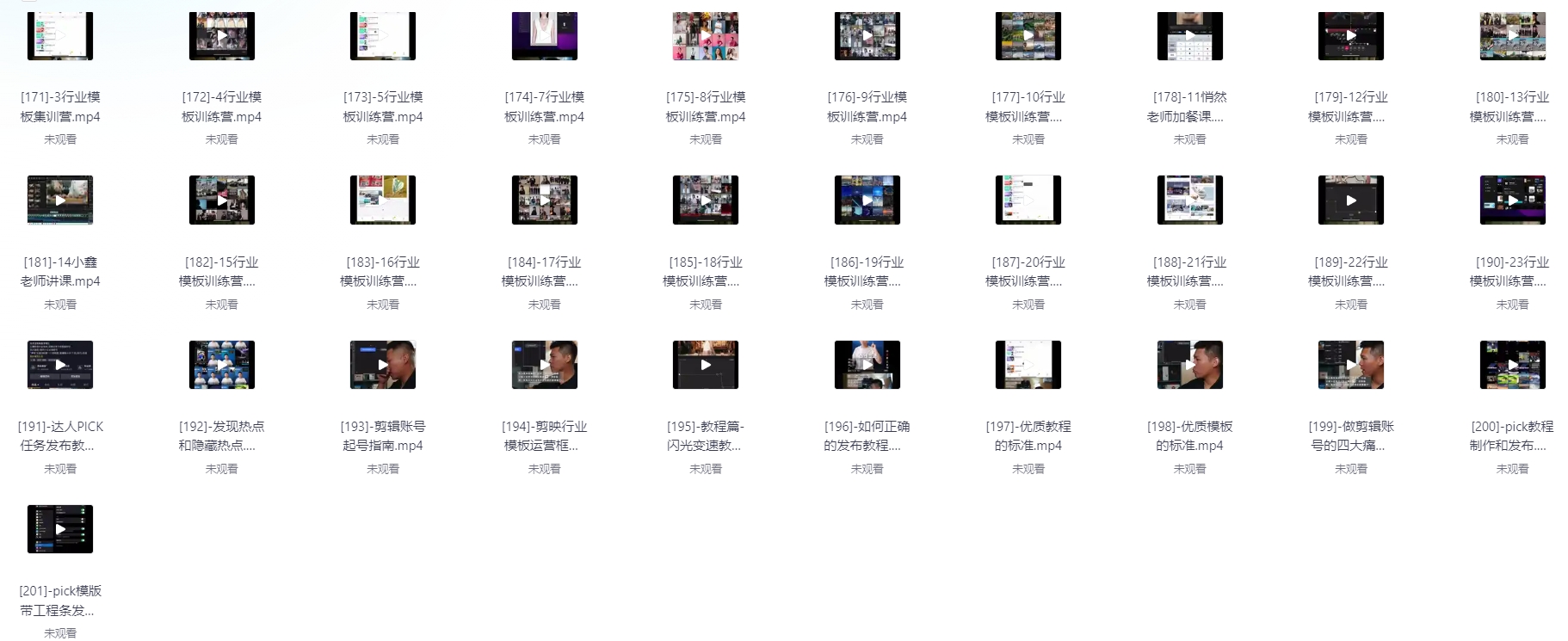The height and width of the screenshot is (641, 1568).
Task: Open video [174]-7行业模板训练营.mp4
Action: 545,36
